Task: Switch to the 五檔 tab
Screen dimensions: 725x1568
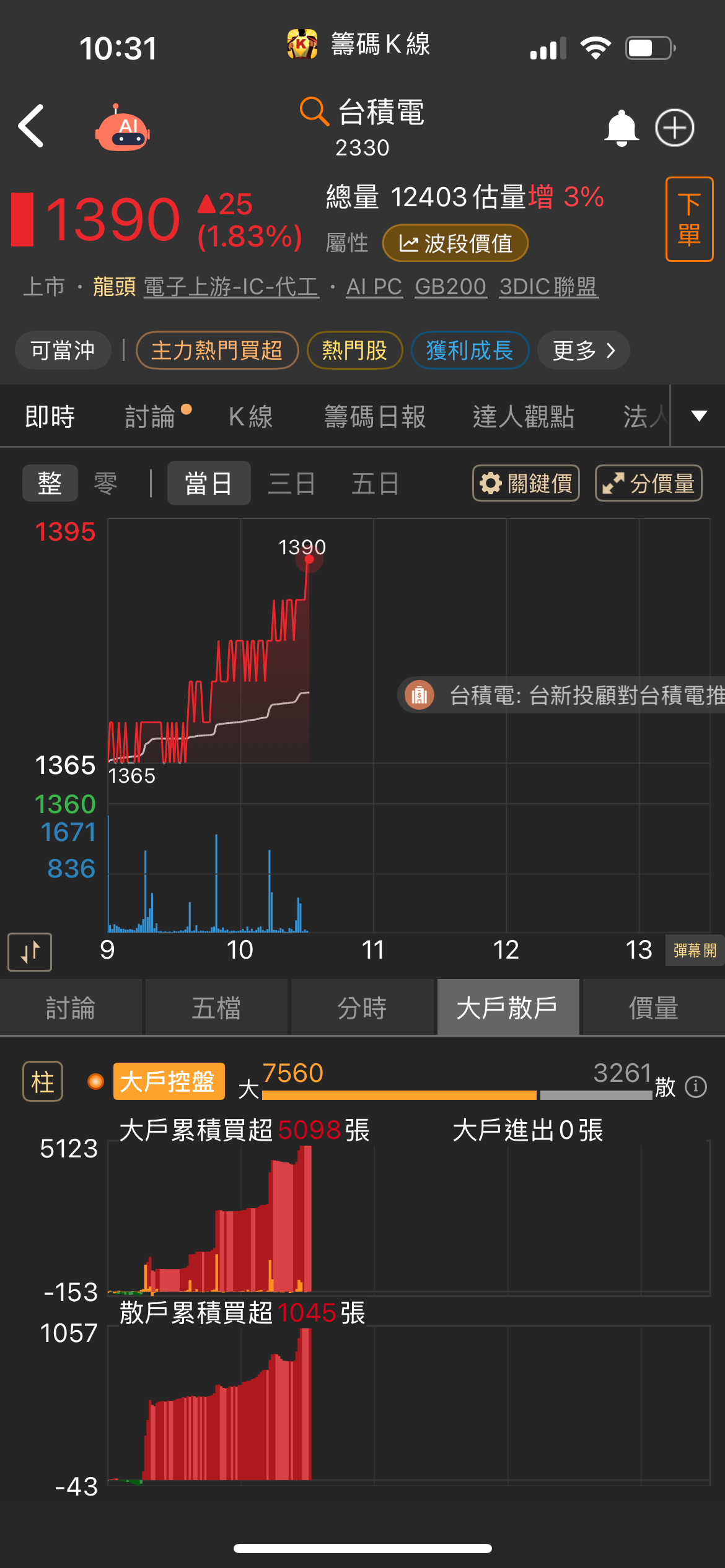Action: pos(216,1008)
